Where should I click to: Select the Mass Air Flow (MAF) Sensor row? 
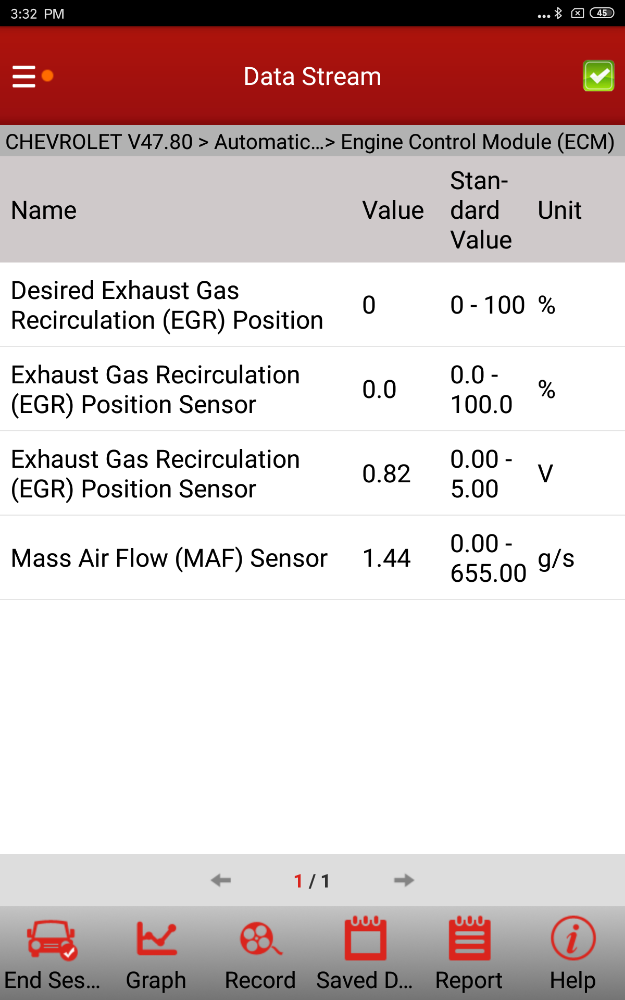point(312,558)
